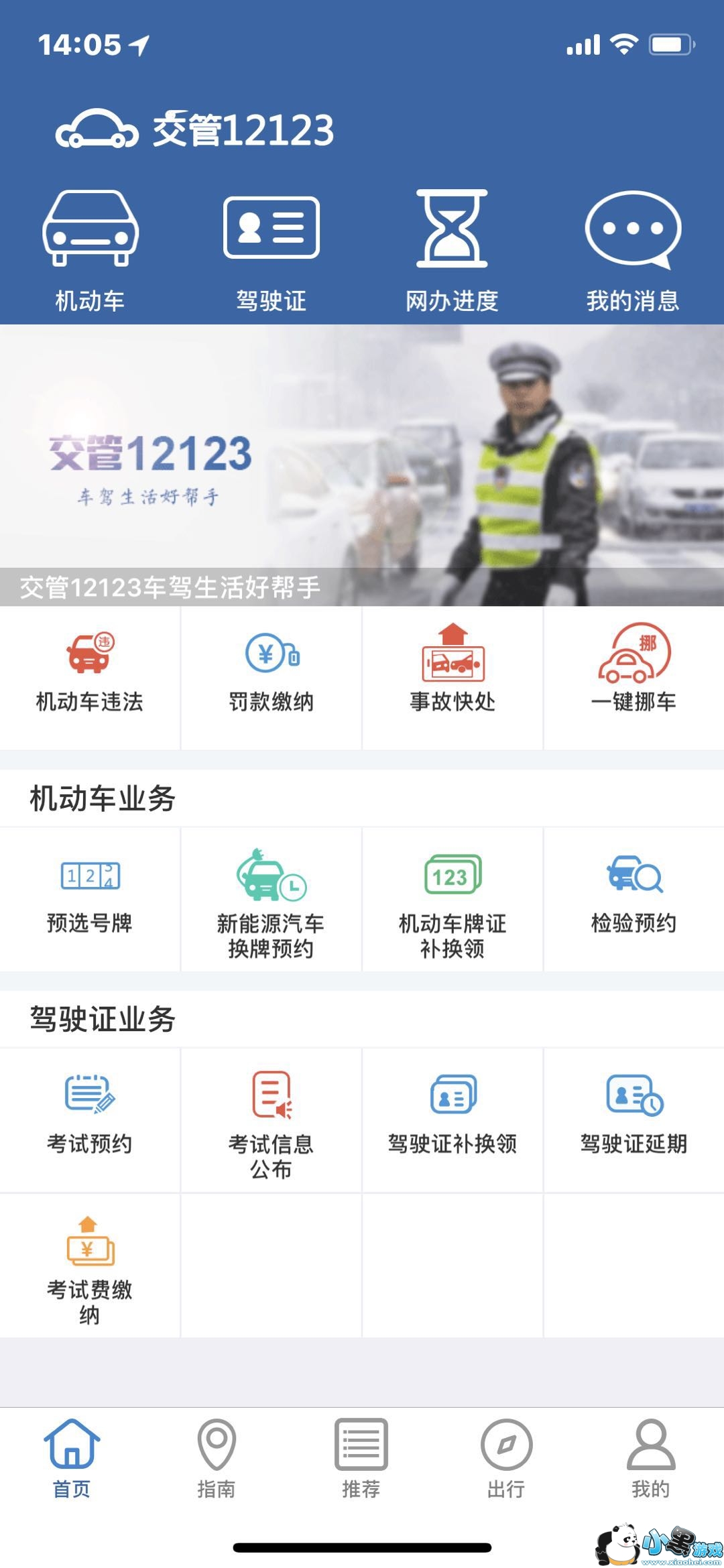Image resolution: width=724 pixels, height=1568 pixels.
Task: Open 预选号牌 plate selection
Action: point(90,897)
